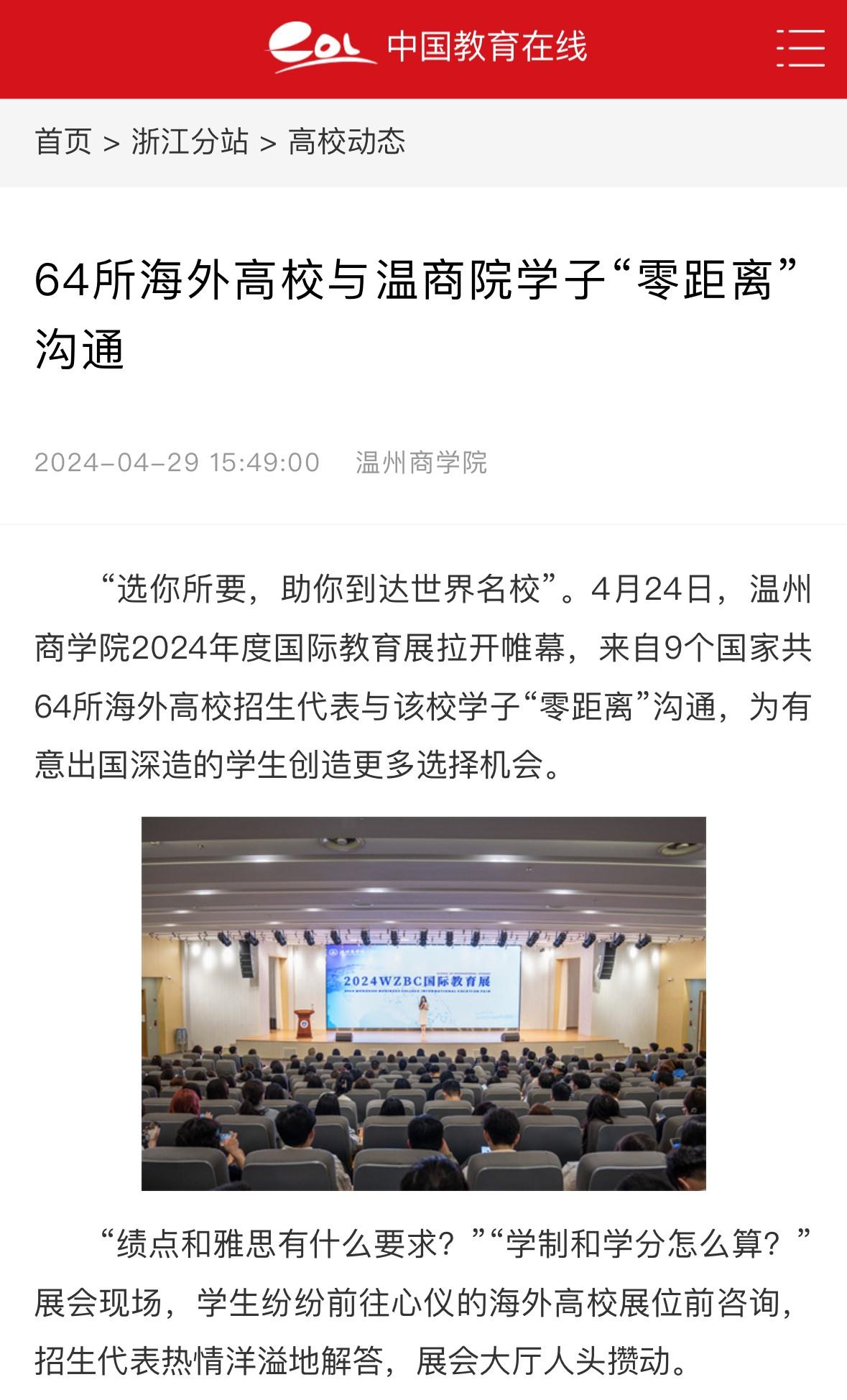Open the 浙江分站 breadcrumb link

190,142
